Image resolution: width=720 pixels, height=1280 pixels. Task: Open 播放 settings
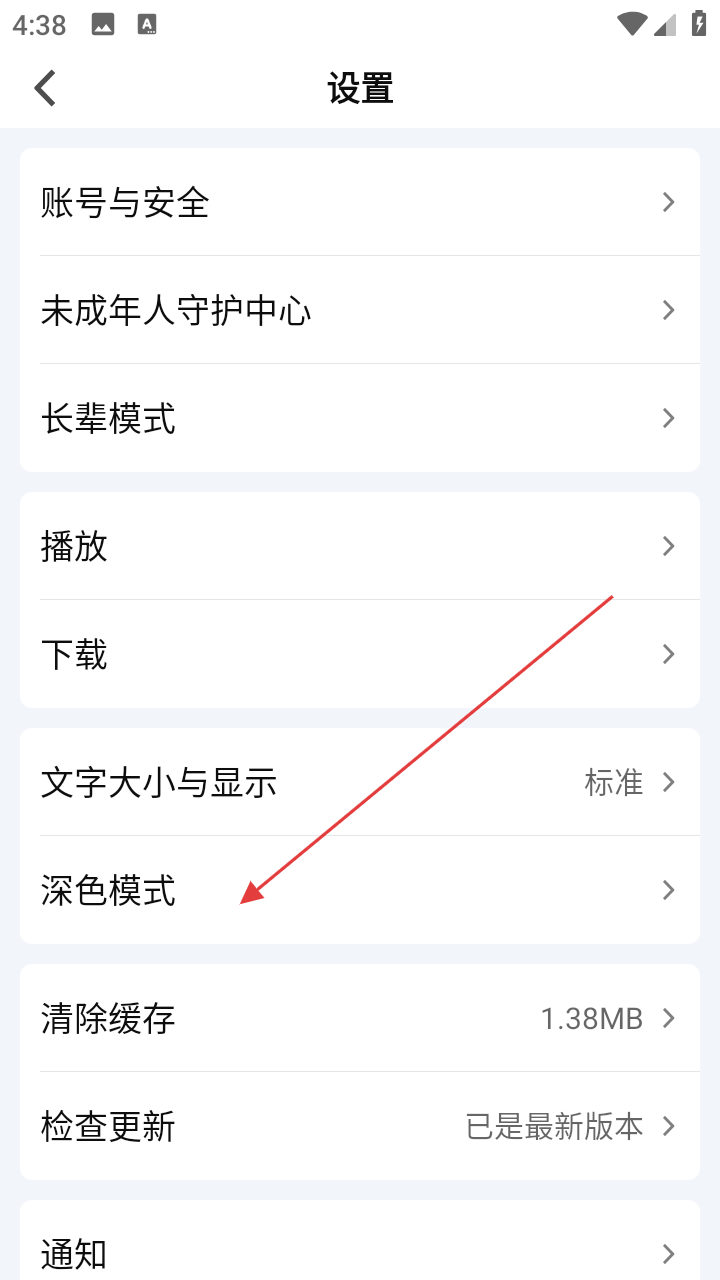tap(360, 547)
